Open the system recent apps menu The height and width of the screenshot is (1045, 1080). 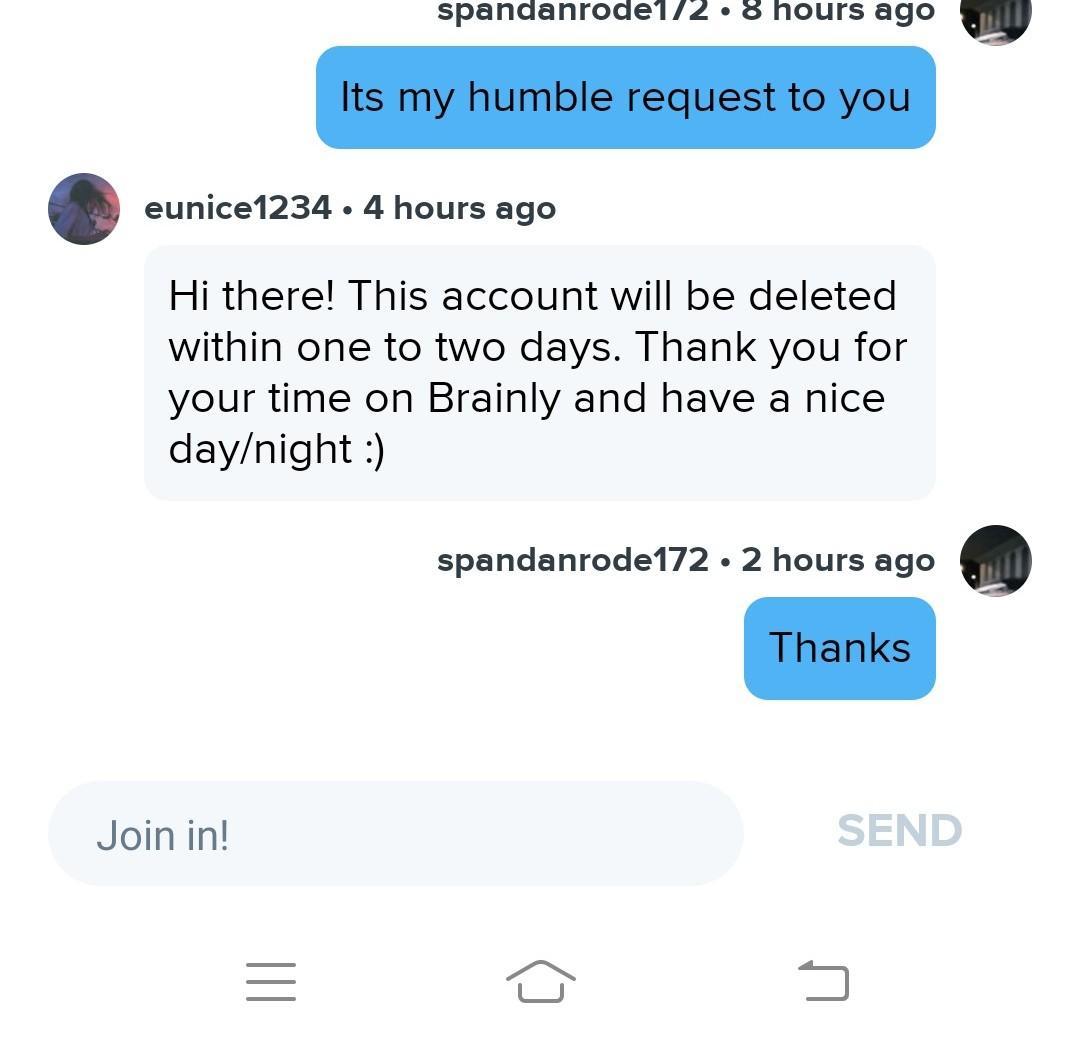pos(271,981)
